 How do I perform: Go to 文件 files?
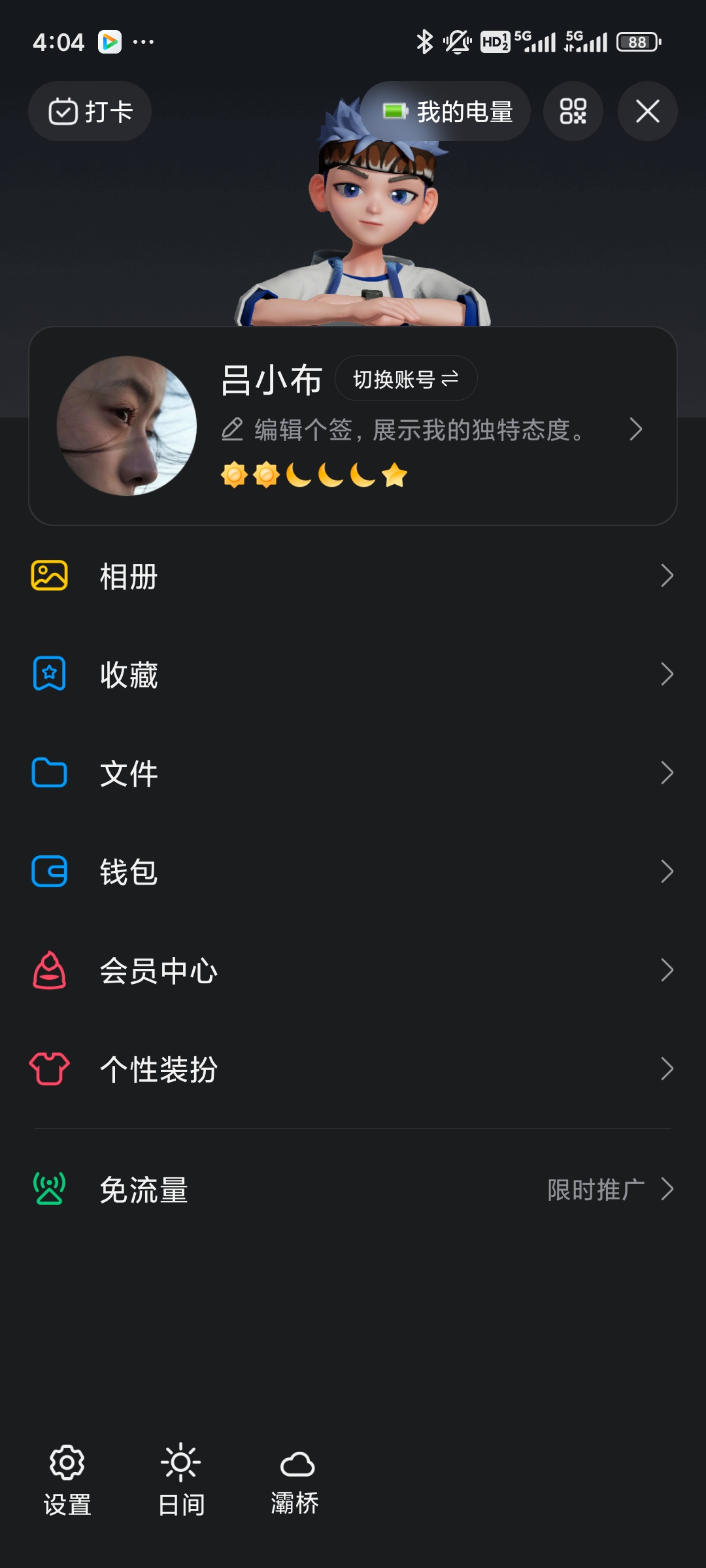click(353, 773)
